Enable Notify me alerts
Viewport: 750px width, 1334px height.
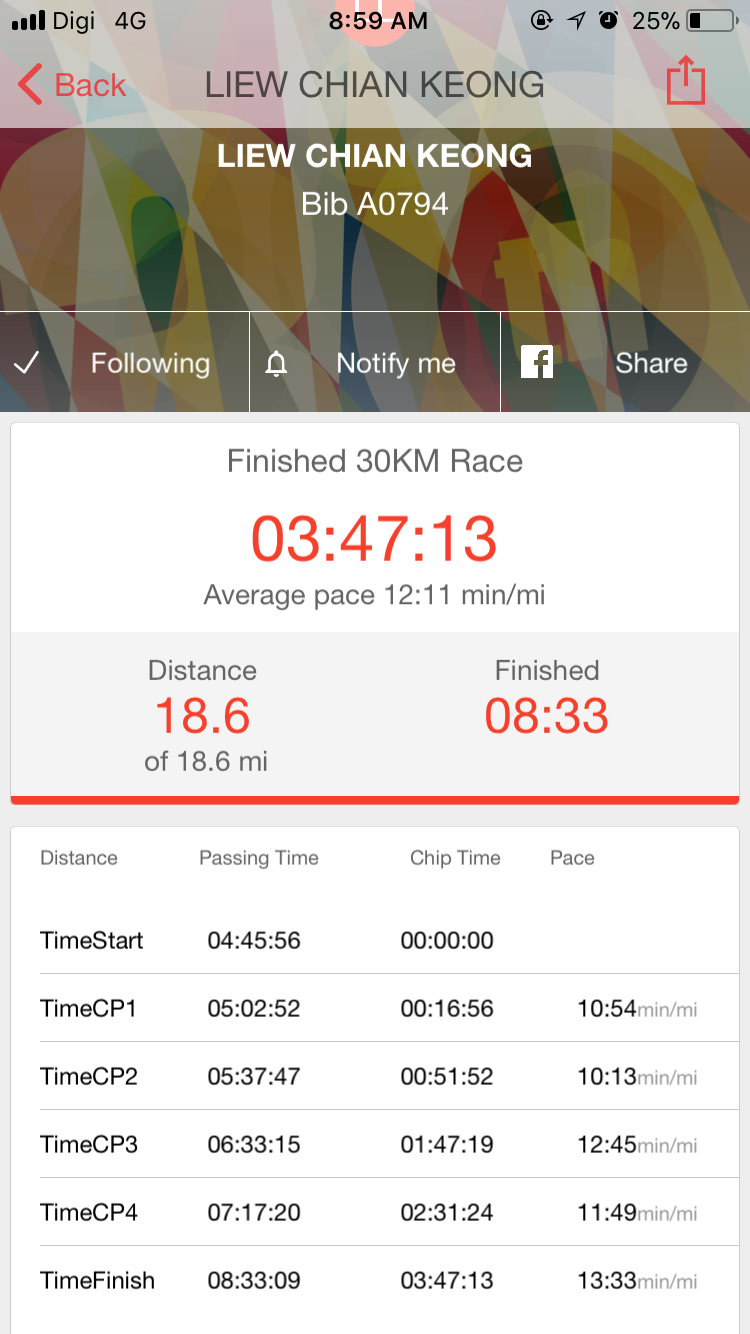pos(375,362)
